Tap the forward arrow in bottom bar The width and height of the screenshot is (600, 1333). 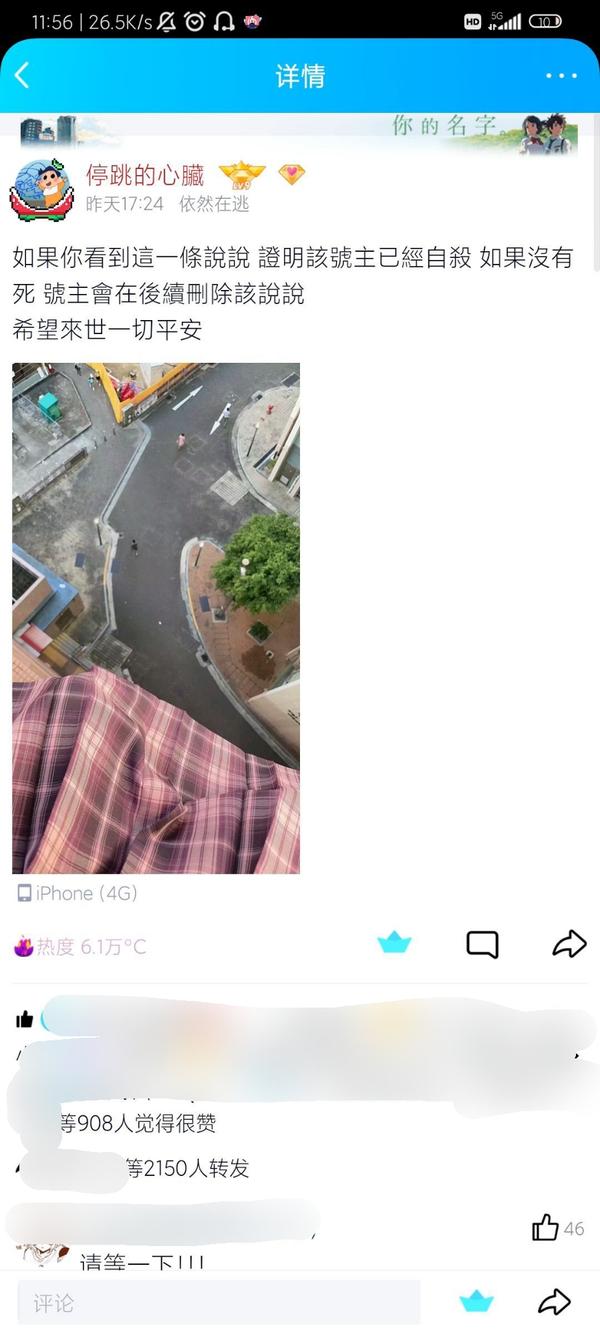(554, 1301)
